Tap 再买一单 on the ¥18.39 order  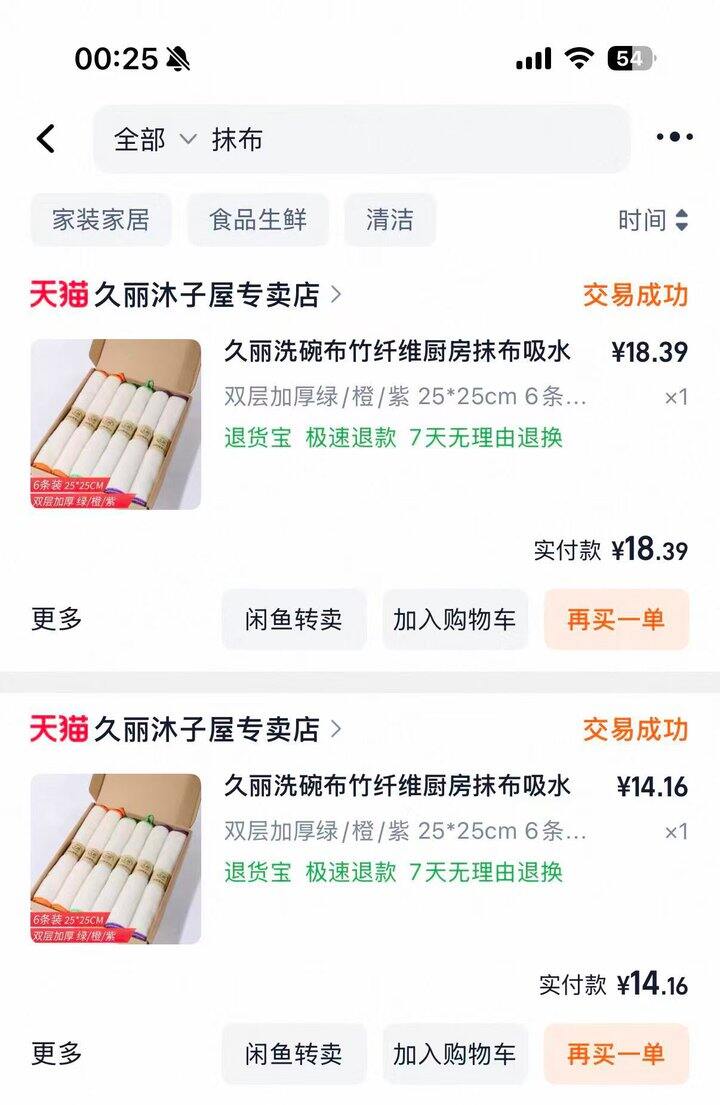tap(616, 619)
